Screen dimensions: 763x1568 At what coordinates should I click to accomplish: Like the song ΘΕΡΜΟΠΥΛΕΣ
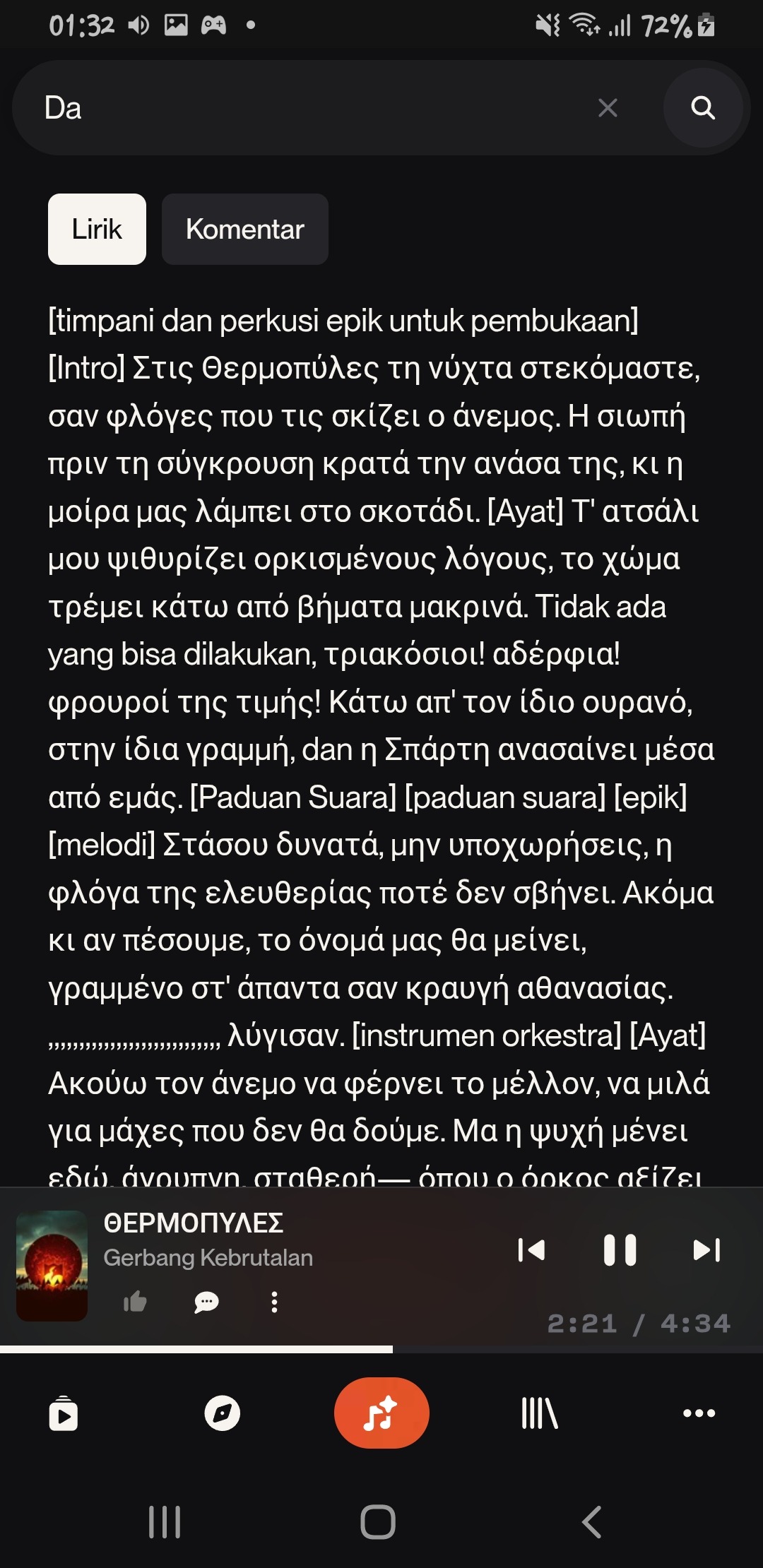pos(135,1301)
